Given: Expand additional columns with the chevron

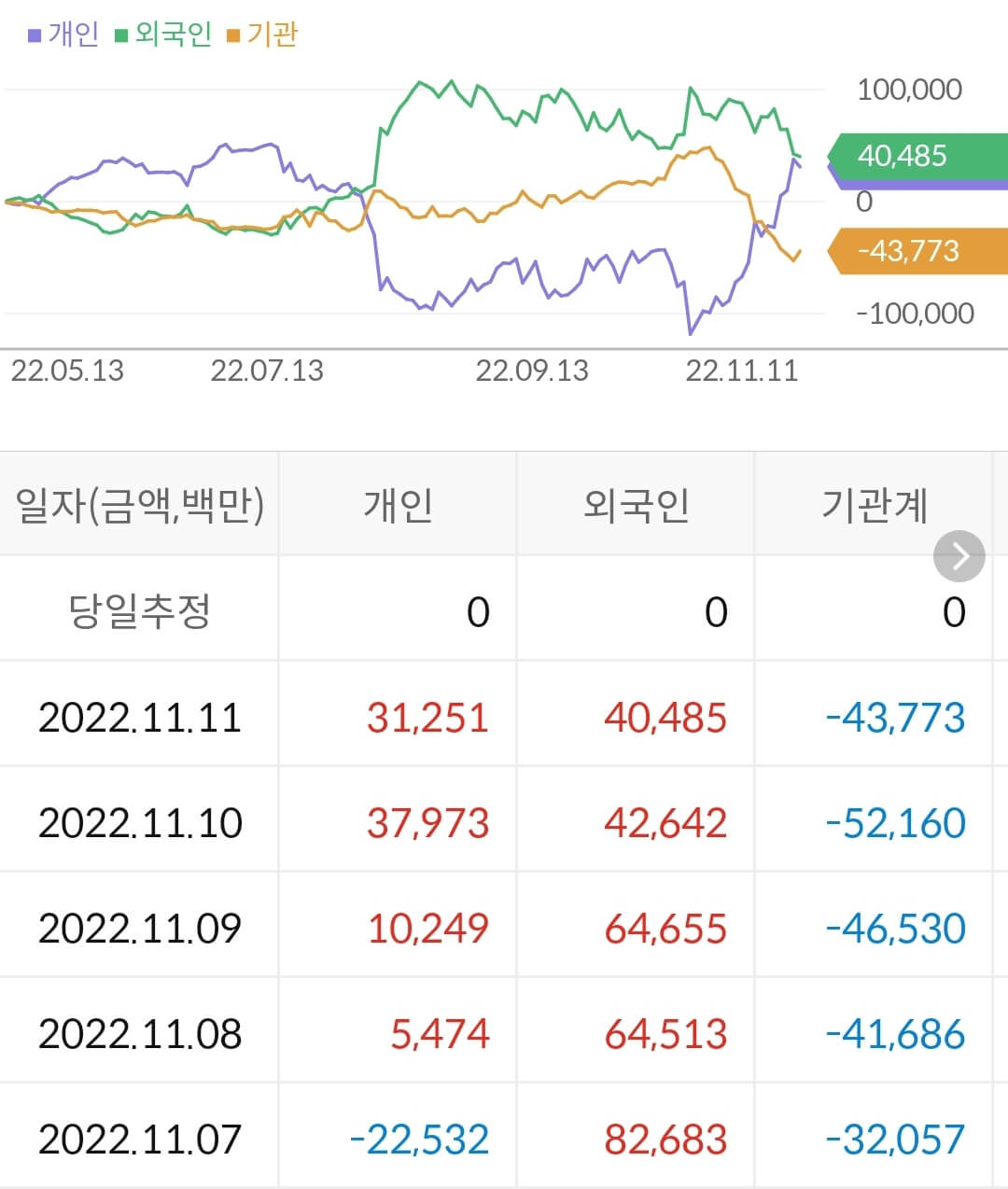Looking at the screenshot, I should [x=959, y=555].
